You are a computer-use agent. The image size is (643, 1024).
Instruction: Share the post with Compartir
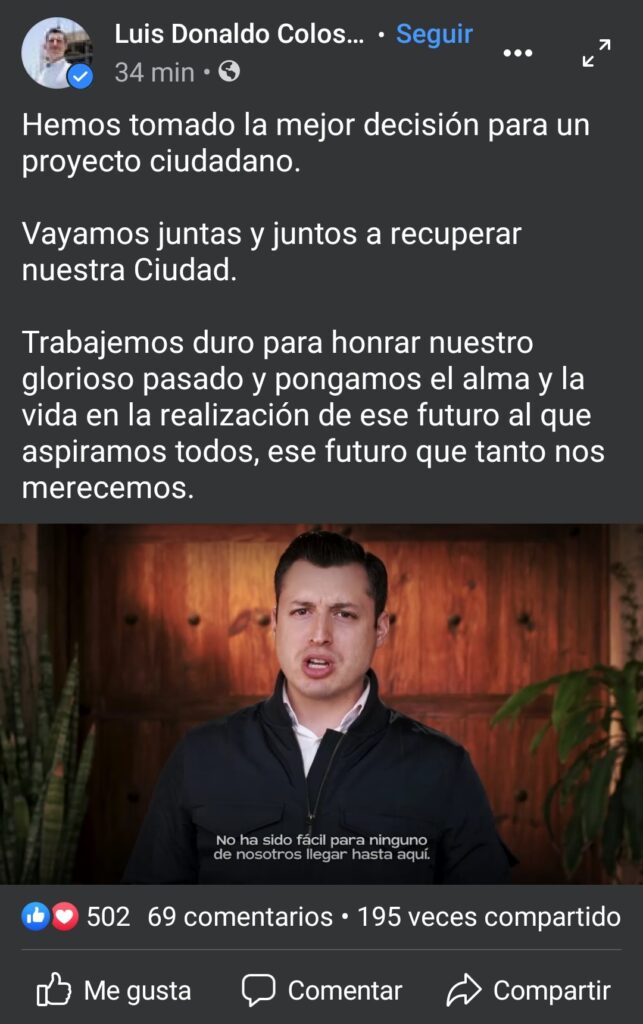528,990
